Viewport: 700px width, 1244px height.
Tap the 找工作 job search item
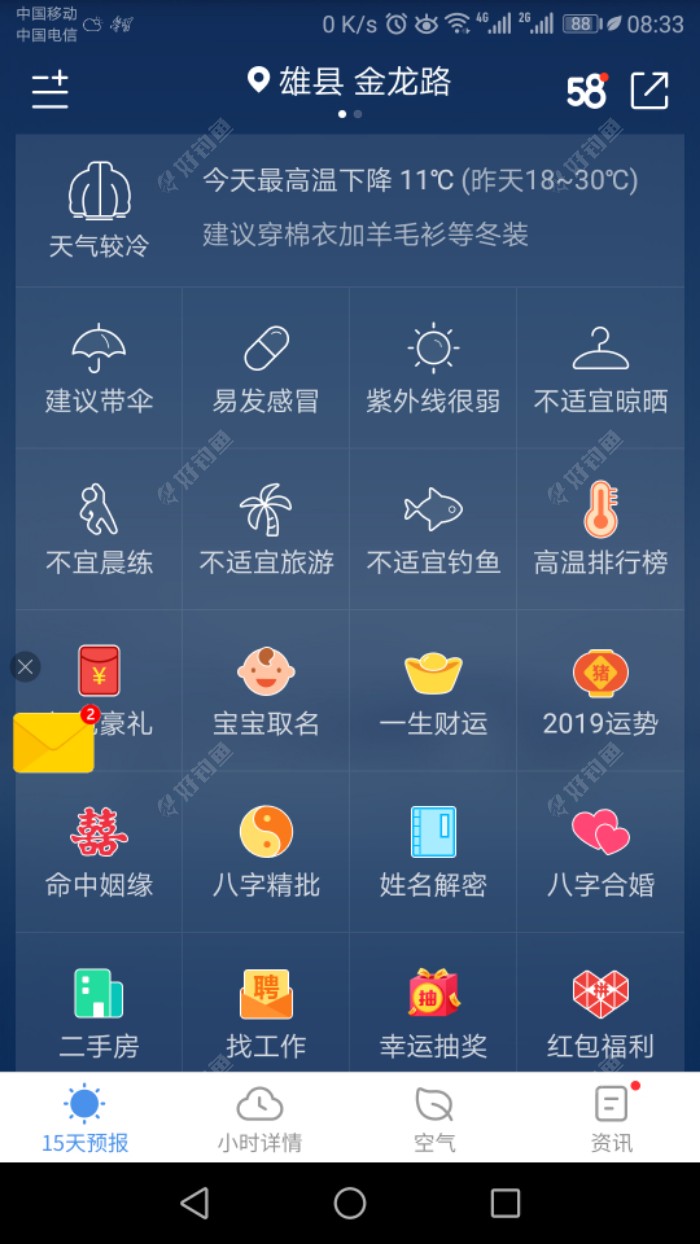pyautogui.click(x=266, y=1013)
